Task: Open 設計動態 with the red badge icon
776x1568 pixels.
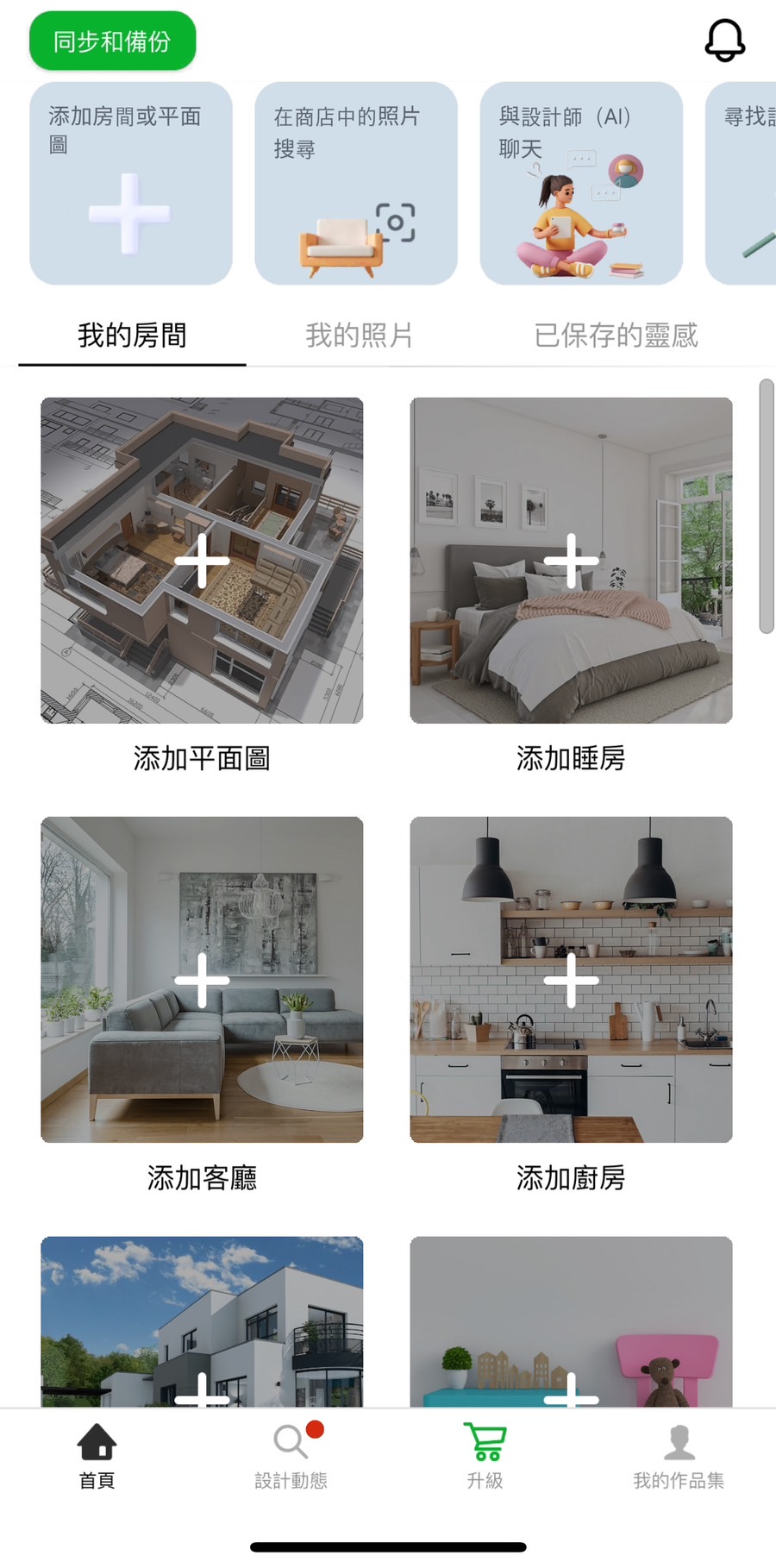Action: click(x=290, y=1437)
